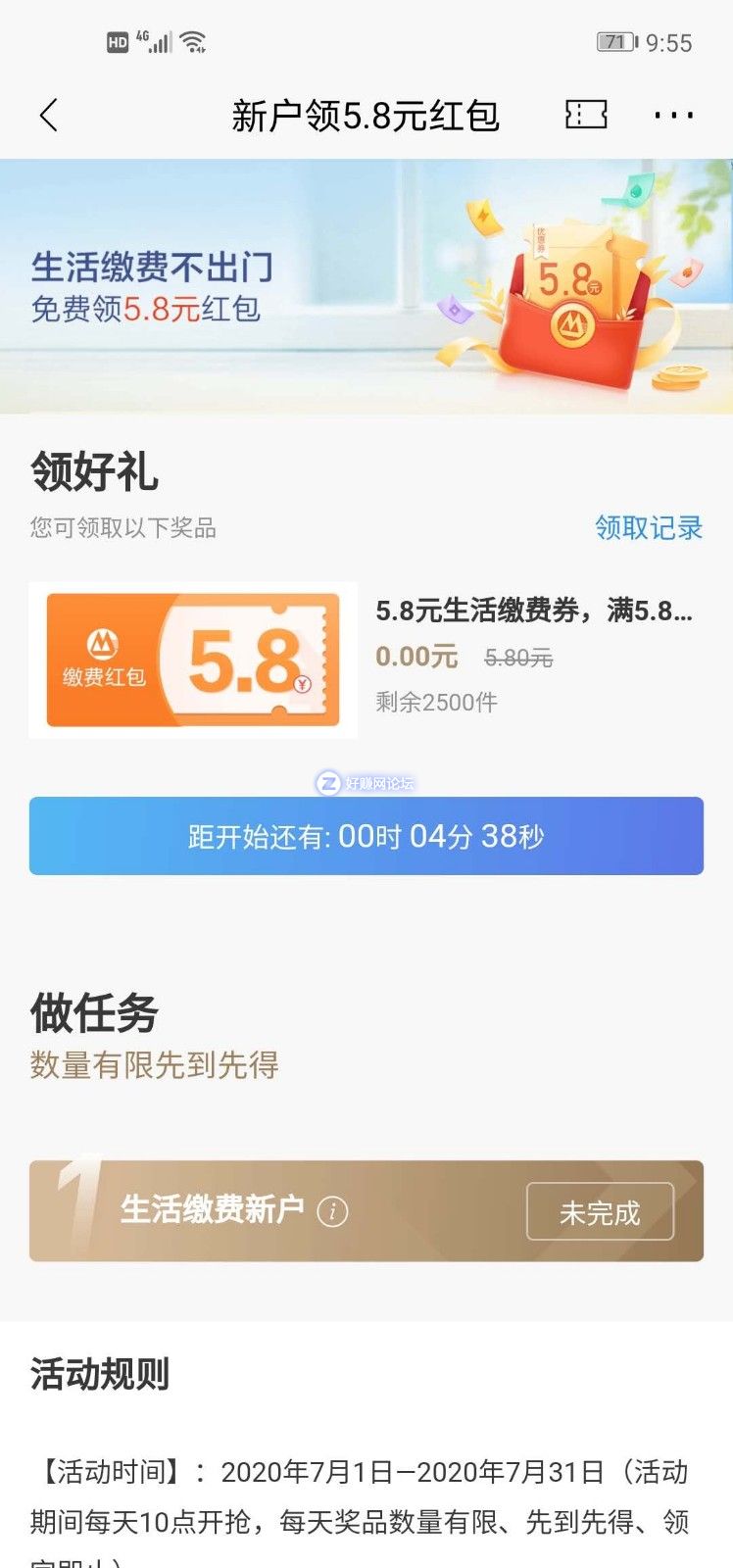Open the 领取记录 claim records link
Screen dimensions: 733x1568
pyautogui.click(x=649, y=528)
